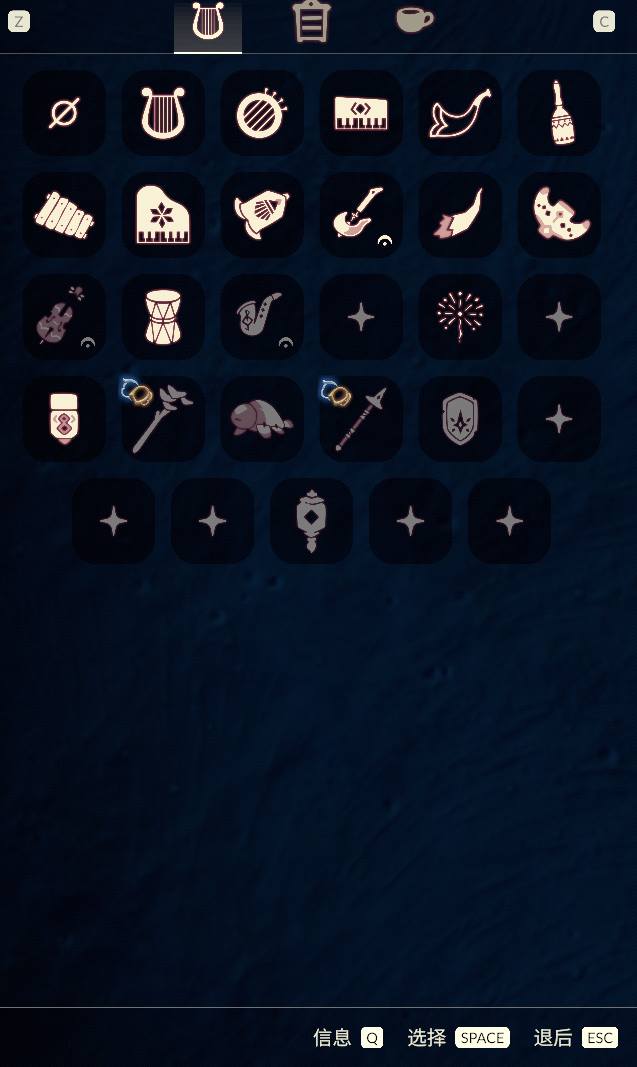The width and height of the screenshot is (637, 1067).
Task: Choose the lyre harp instrument
Action: click(x=163, y=113)
